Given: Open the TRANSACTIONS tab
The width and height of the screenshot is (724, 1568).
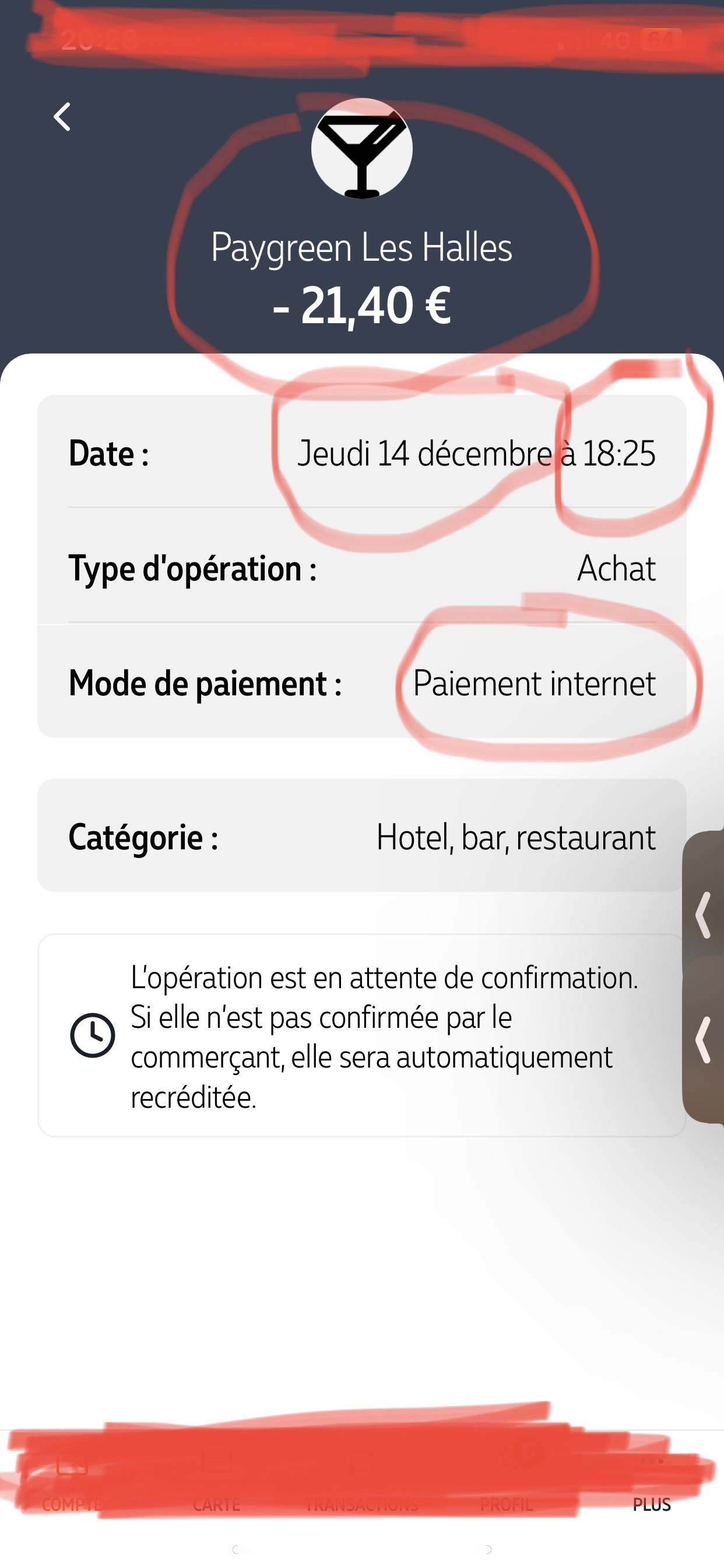Looking at the screenshot, I should tap(362, 1485).
